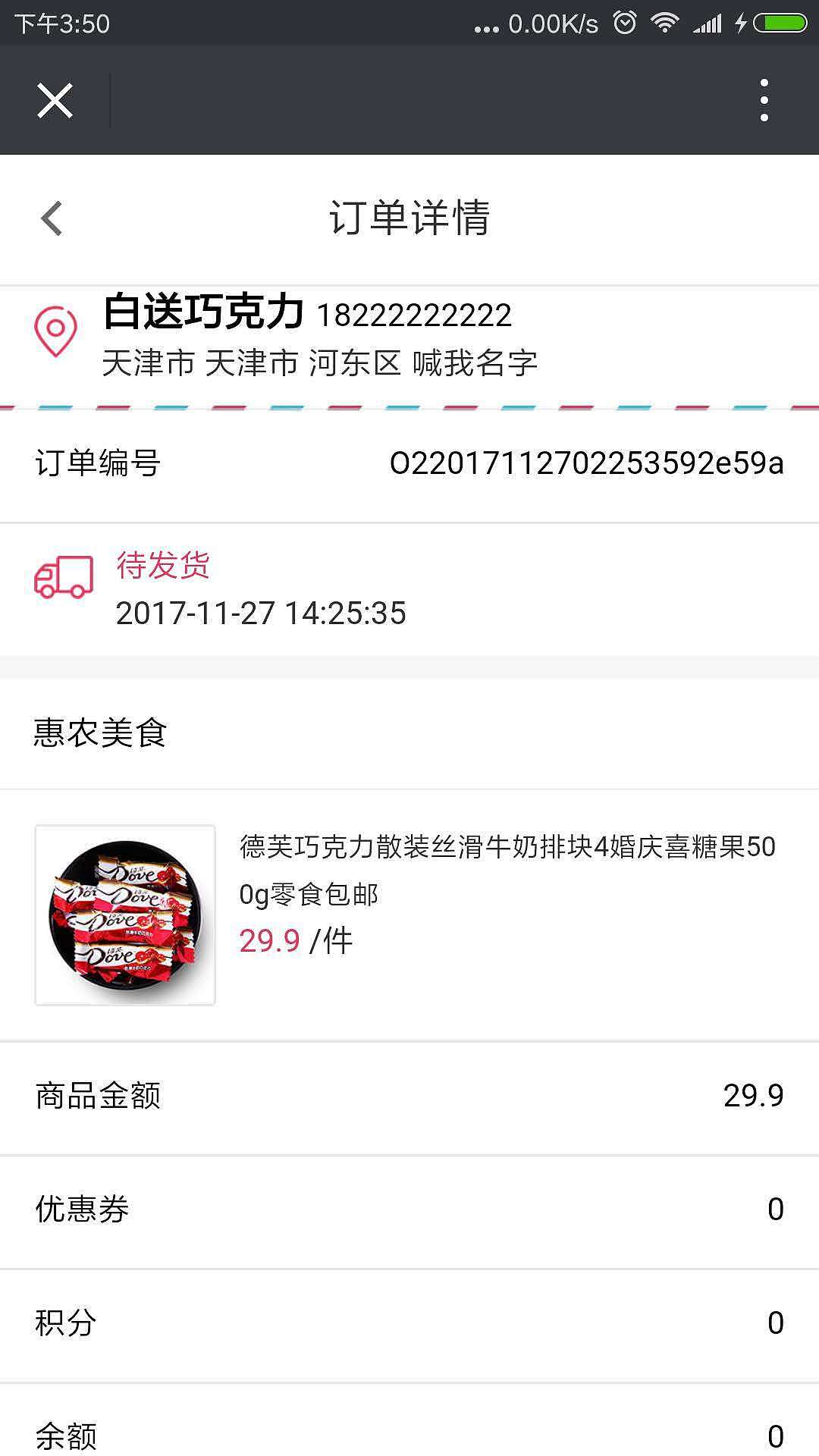Click the location pin icon

55,332
